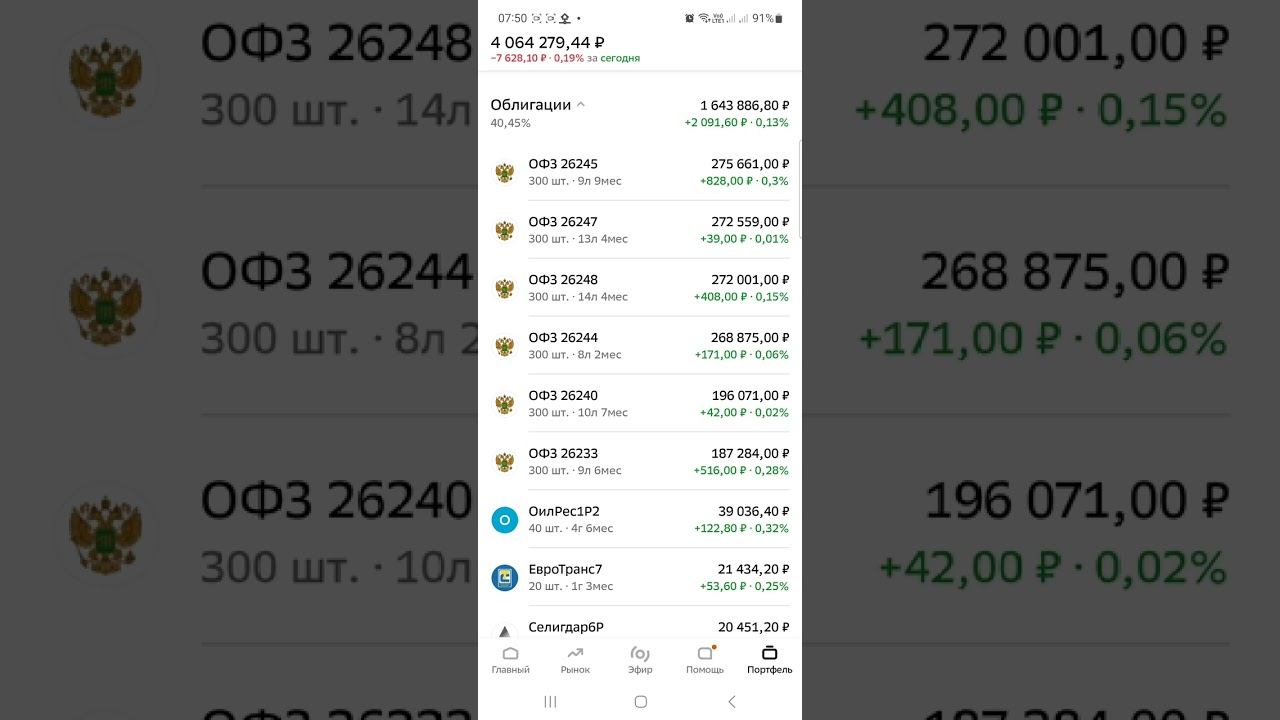Screen dimensions: 1280x720
Task: Switch to the Главный tab
Action: click(510, 660)
